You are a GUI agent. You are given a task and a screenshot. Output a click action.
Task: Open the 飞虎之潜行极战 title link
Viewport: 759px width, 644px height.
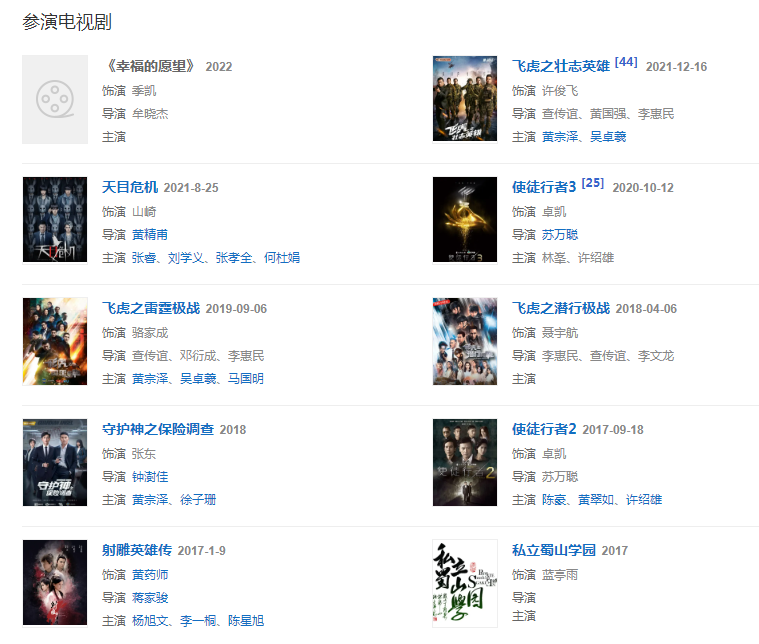[560, 308]
